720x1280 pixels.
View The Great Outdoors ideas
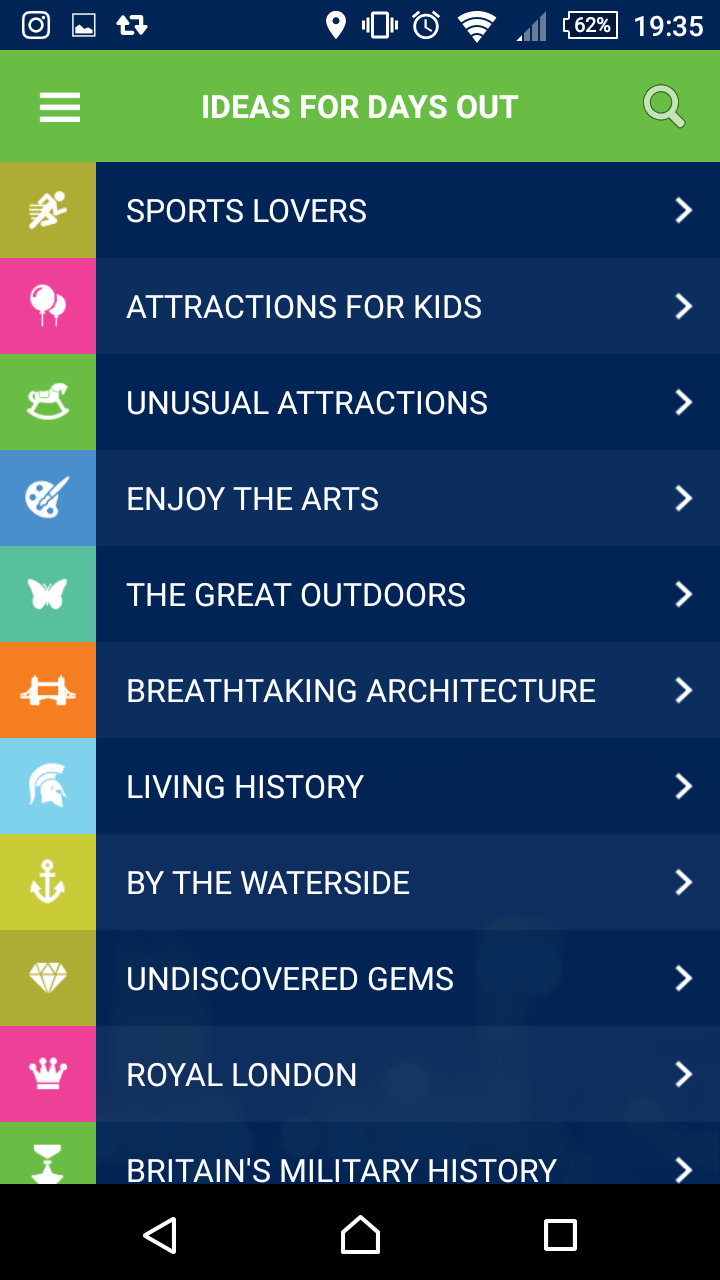point(360,595)
